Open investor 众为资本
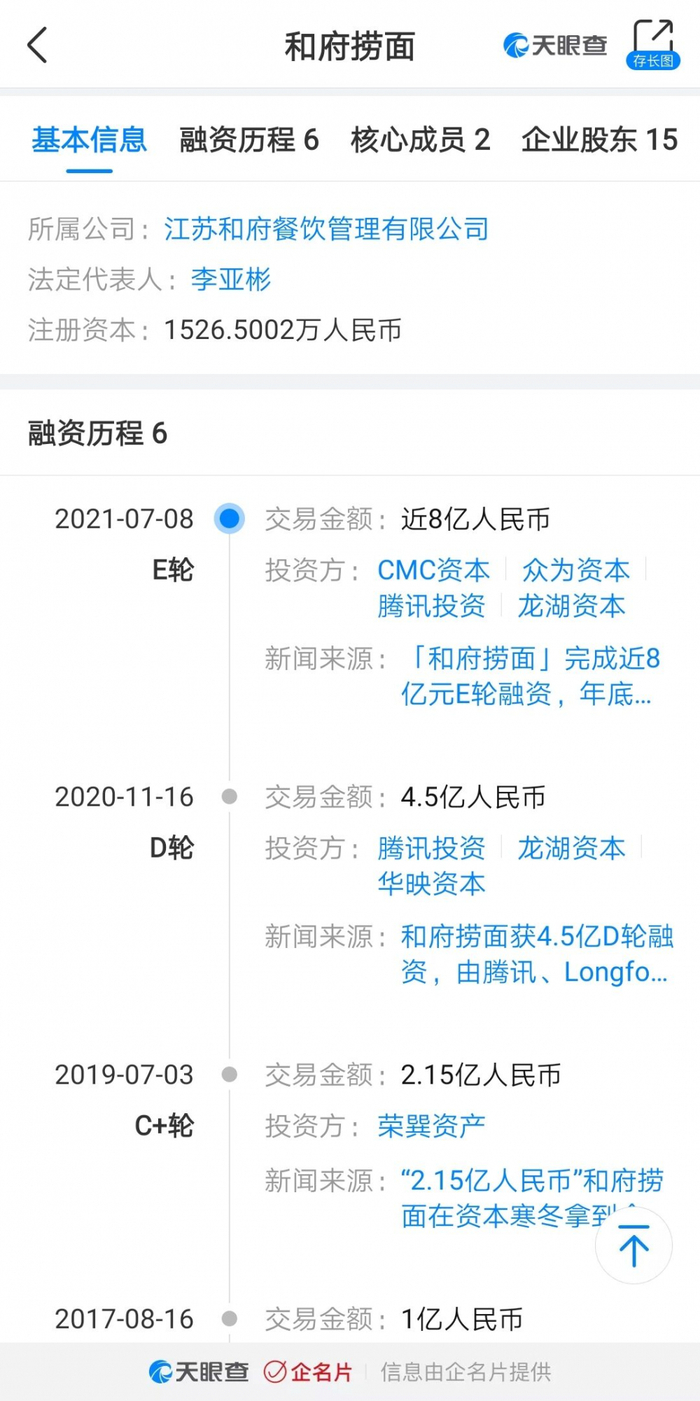Screen dimensions: 700x1401 coord(576,570)
